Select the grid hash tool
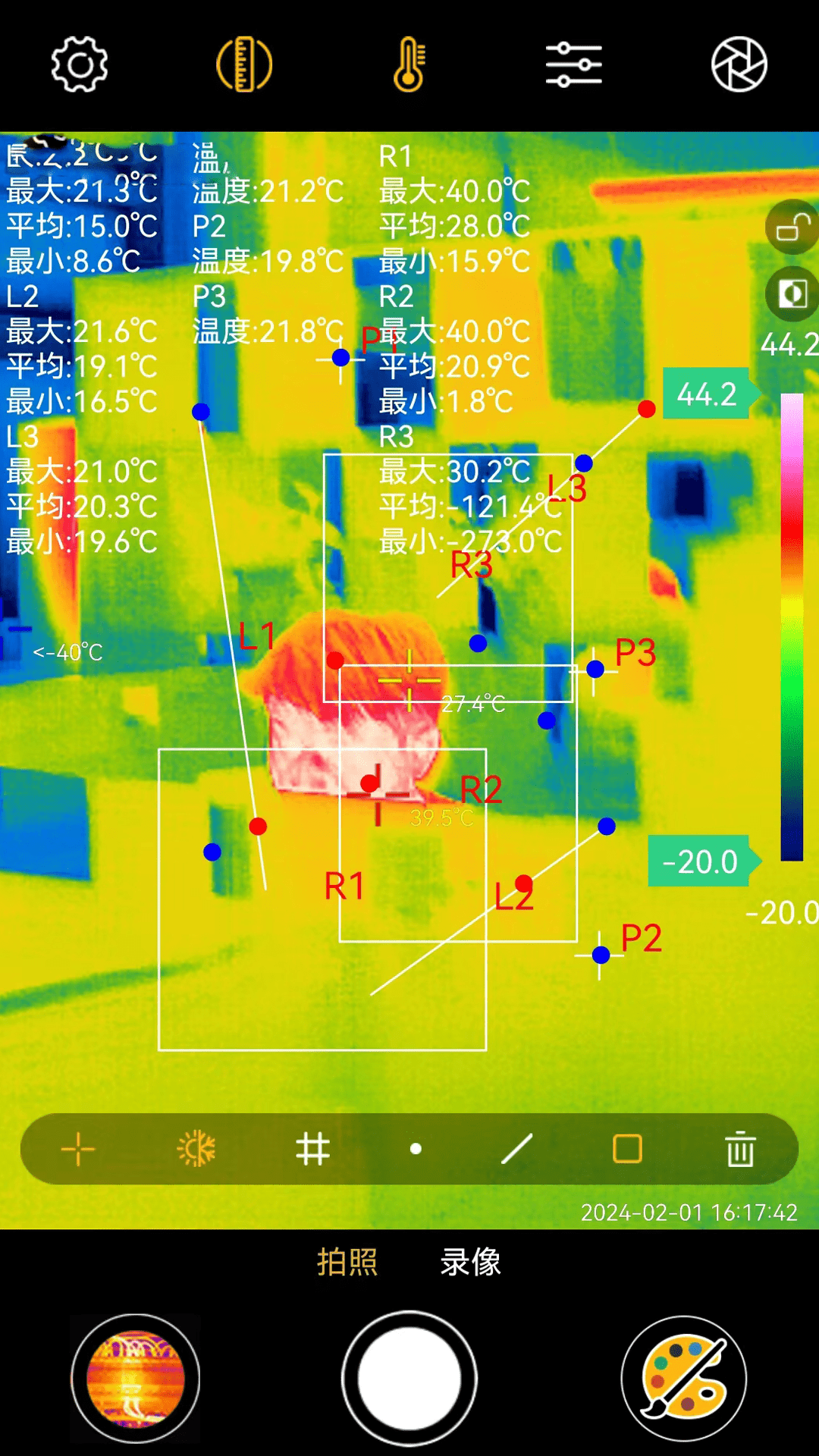The height and width of the screenshot is (1456, 819). 312,1150
